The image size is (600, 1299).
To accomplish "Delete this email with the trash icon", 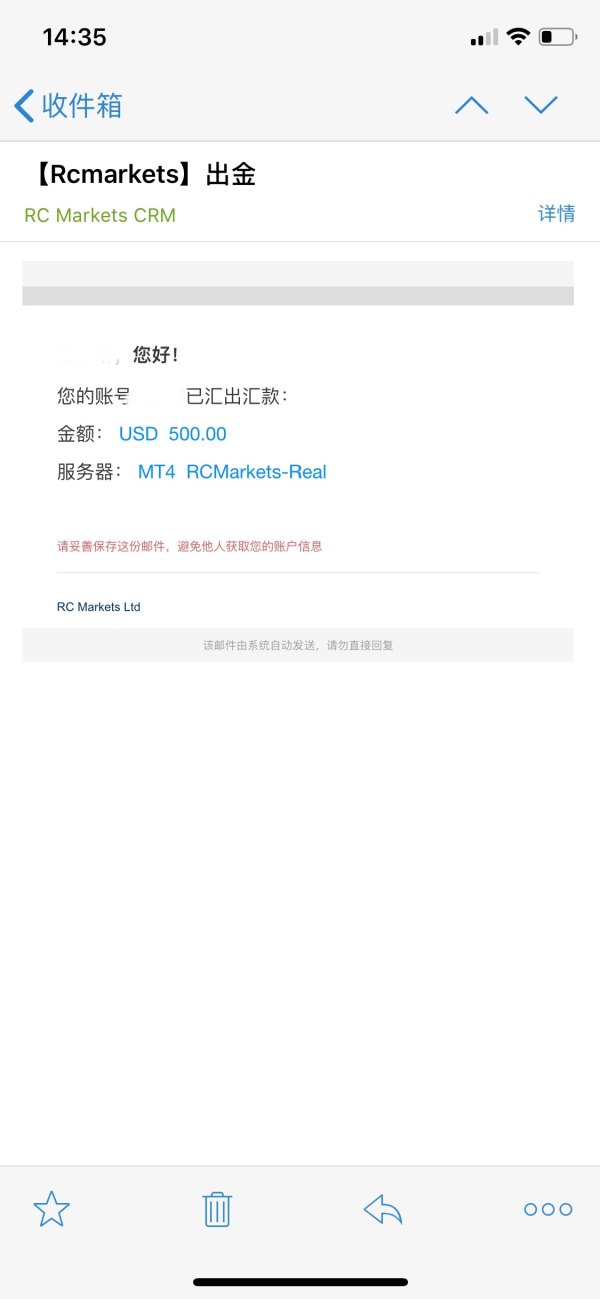I will [x=217, y=1209].
